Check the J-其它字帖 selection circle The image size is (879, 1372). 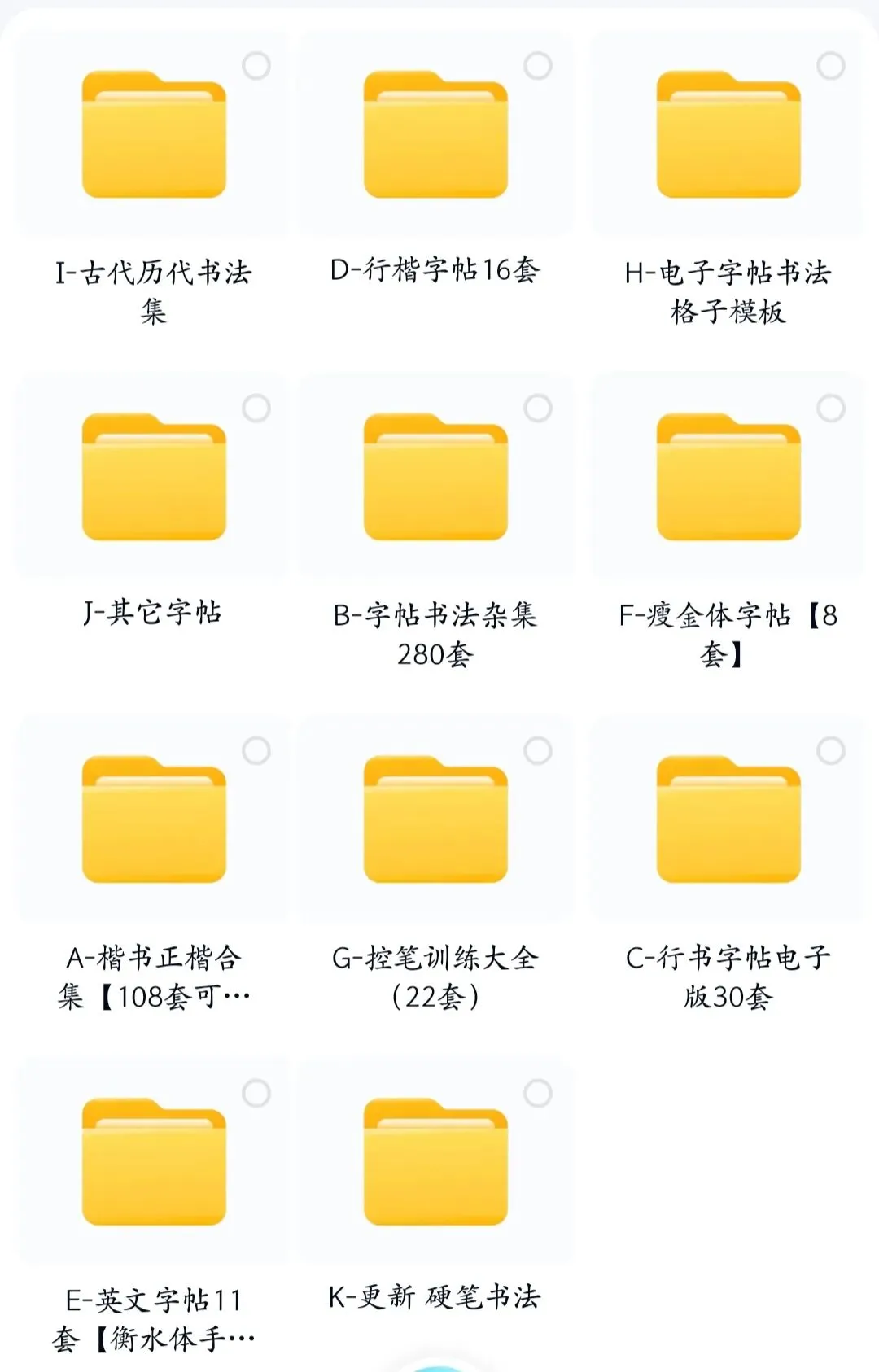click(x=256, y=409)
